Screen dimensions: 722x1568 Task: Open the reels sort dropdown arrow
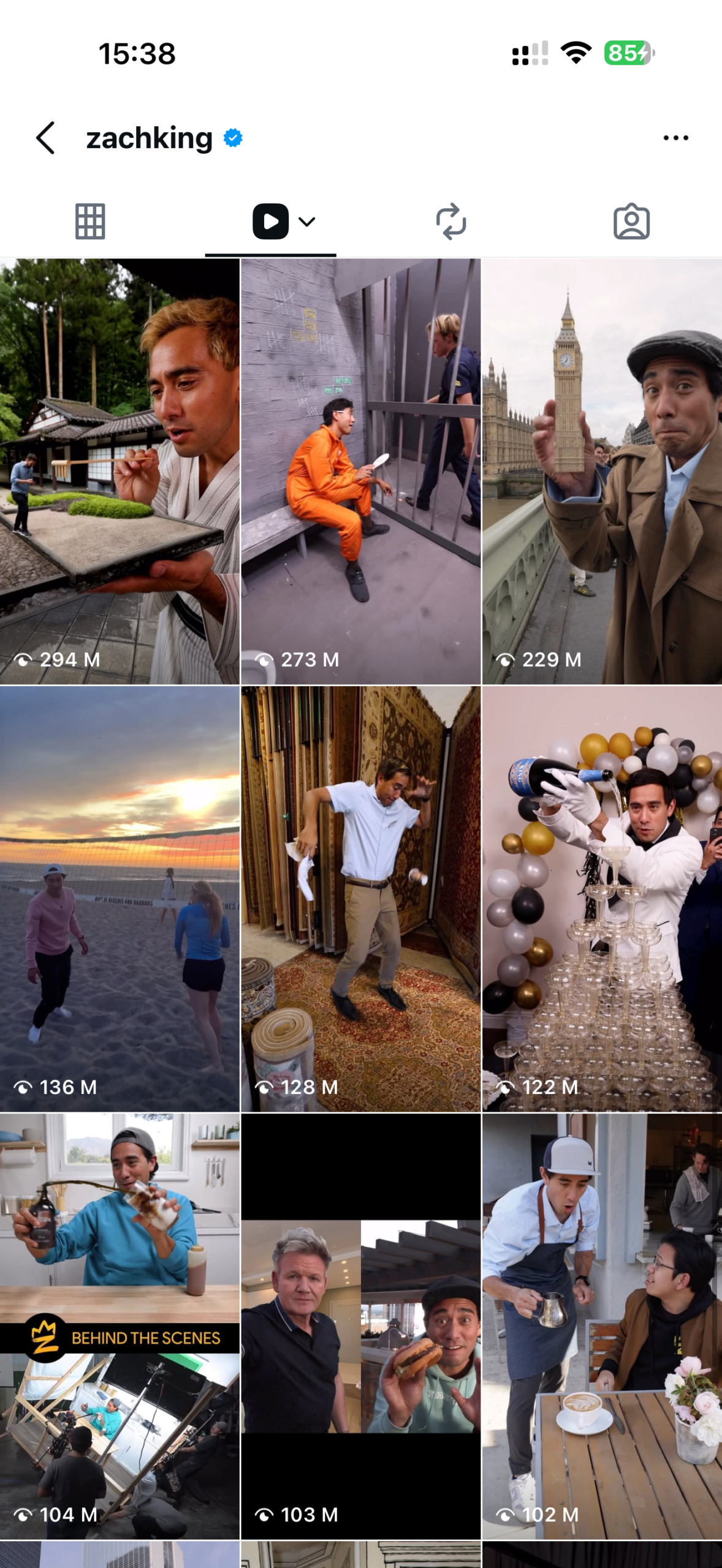point(307,222)
